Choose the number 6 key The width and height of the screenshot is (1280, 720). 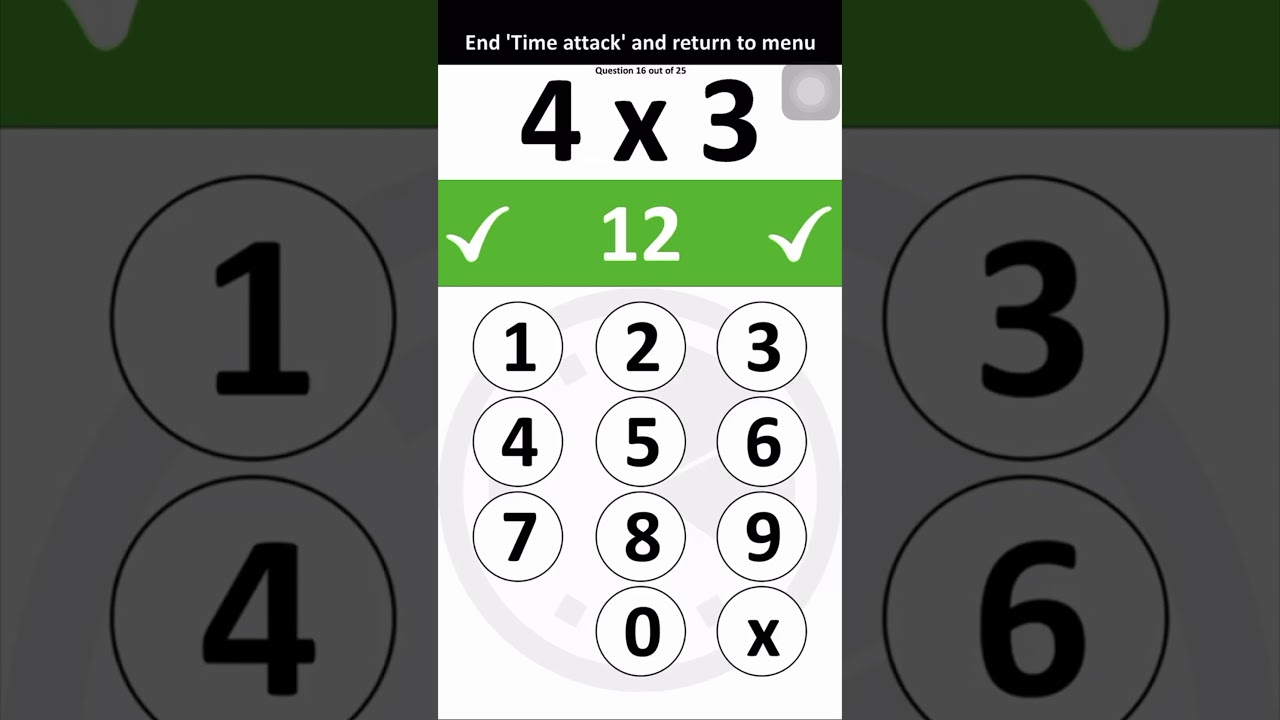[x=762, y=441]
